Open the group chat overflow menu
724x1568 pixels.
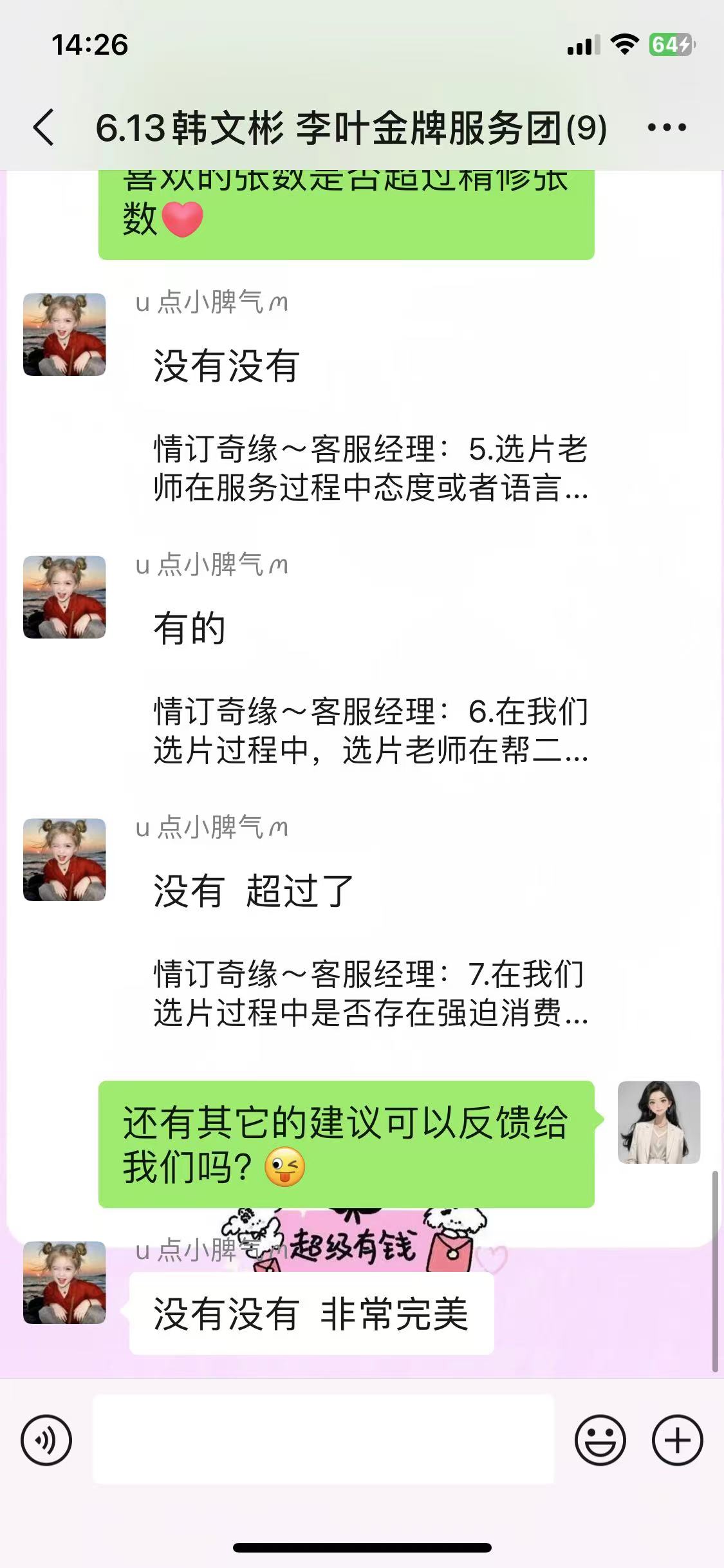click(667, 127)
